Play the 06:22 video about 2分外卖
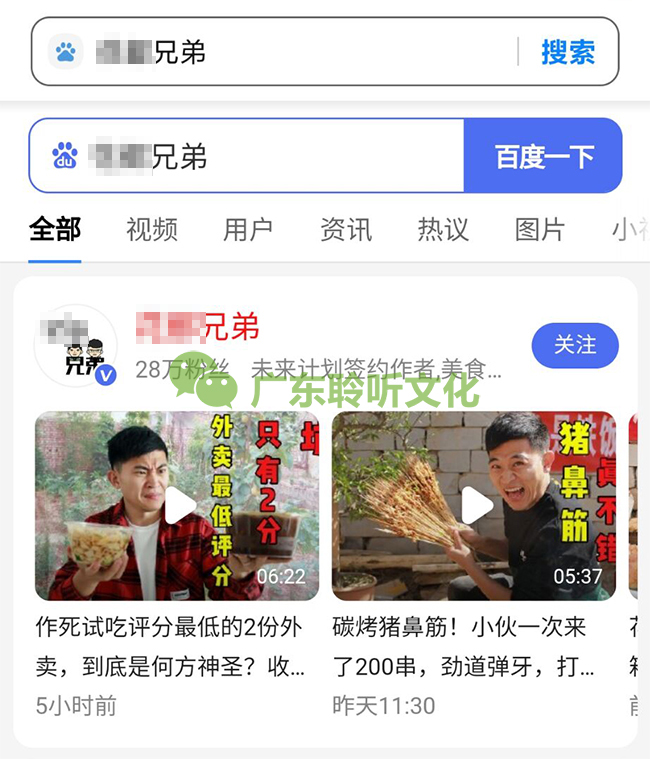Image resolution: width=650 pixels, height=759 pixels. coord(178,506)
